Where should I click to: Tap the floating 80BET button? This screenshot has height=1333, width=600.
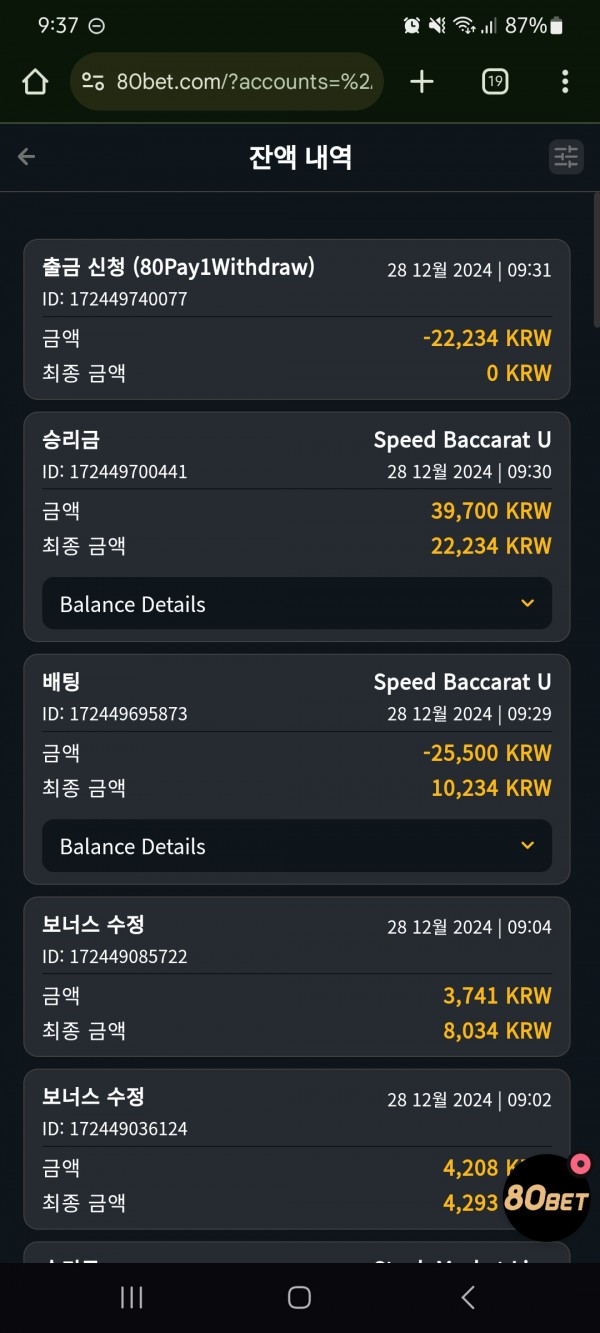[x=545, y=1198]
